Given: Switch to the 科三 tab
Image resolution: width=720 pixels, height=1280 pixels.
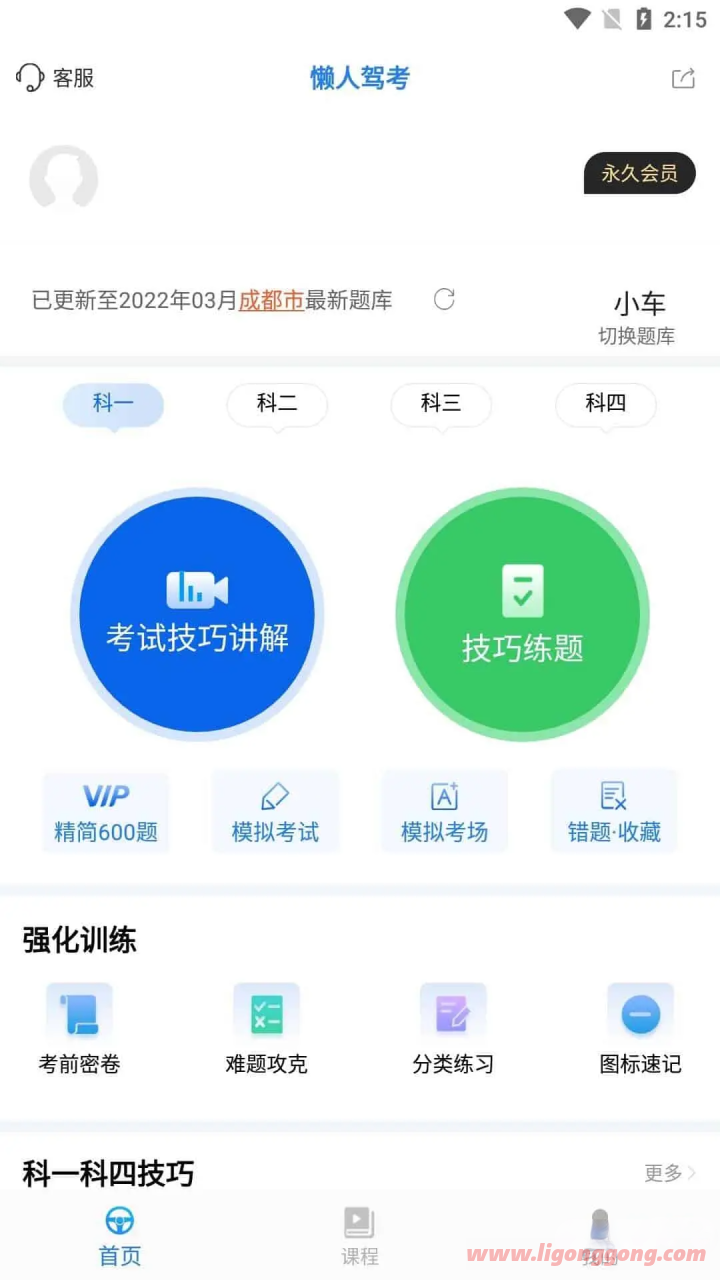Looking at the screenshot, I should tap(441, 404).
